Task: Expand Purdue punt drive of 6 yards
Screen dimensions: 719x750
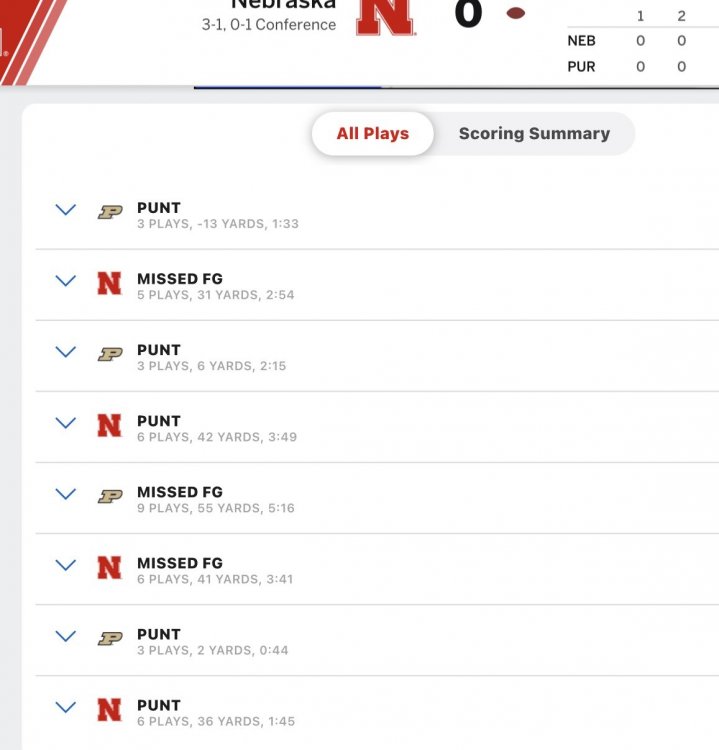Action: point(66,352)
